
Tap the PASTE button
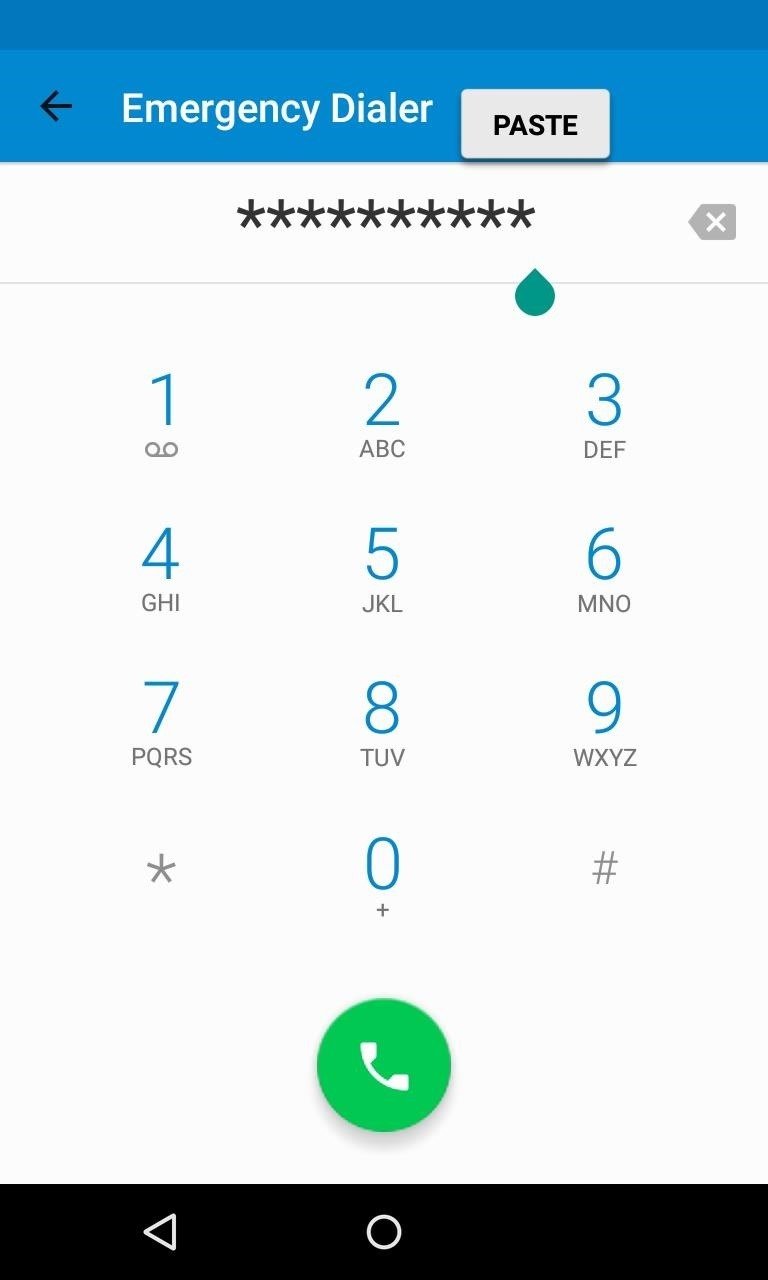(x=535, y=124)
